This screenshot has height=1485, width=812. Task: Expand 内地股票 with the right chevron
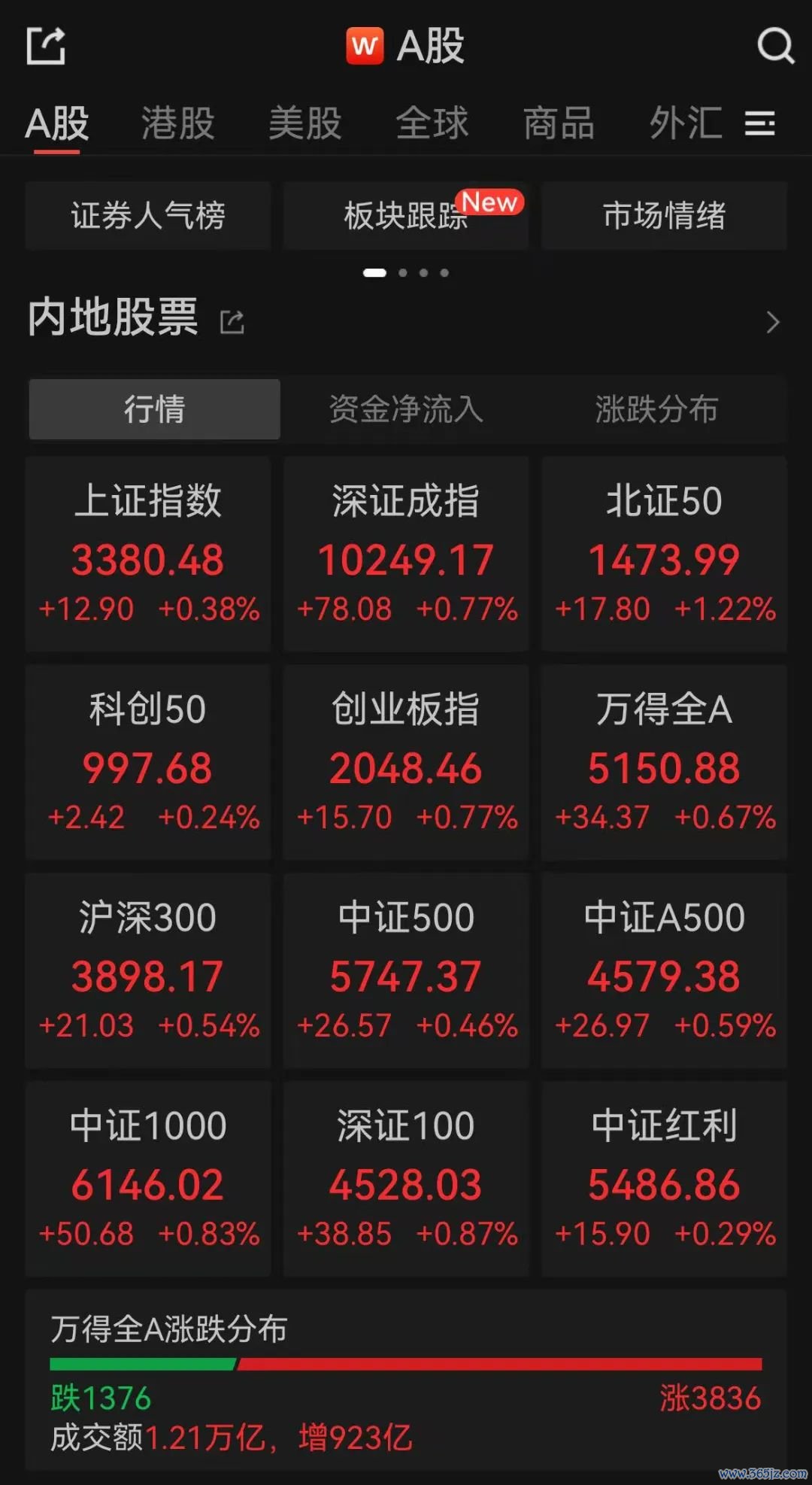[x=773, y=322]
